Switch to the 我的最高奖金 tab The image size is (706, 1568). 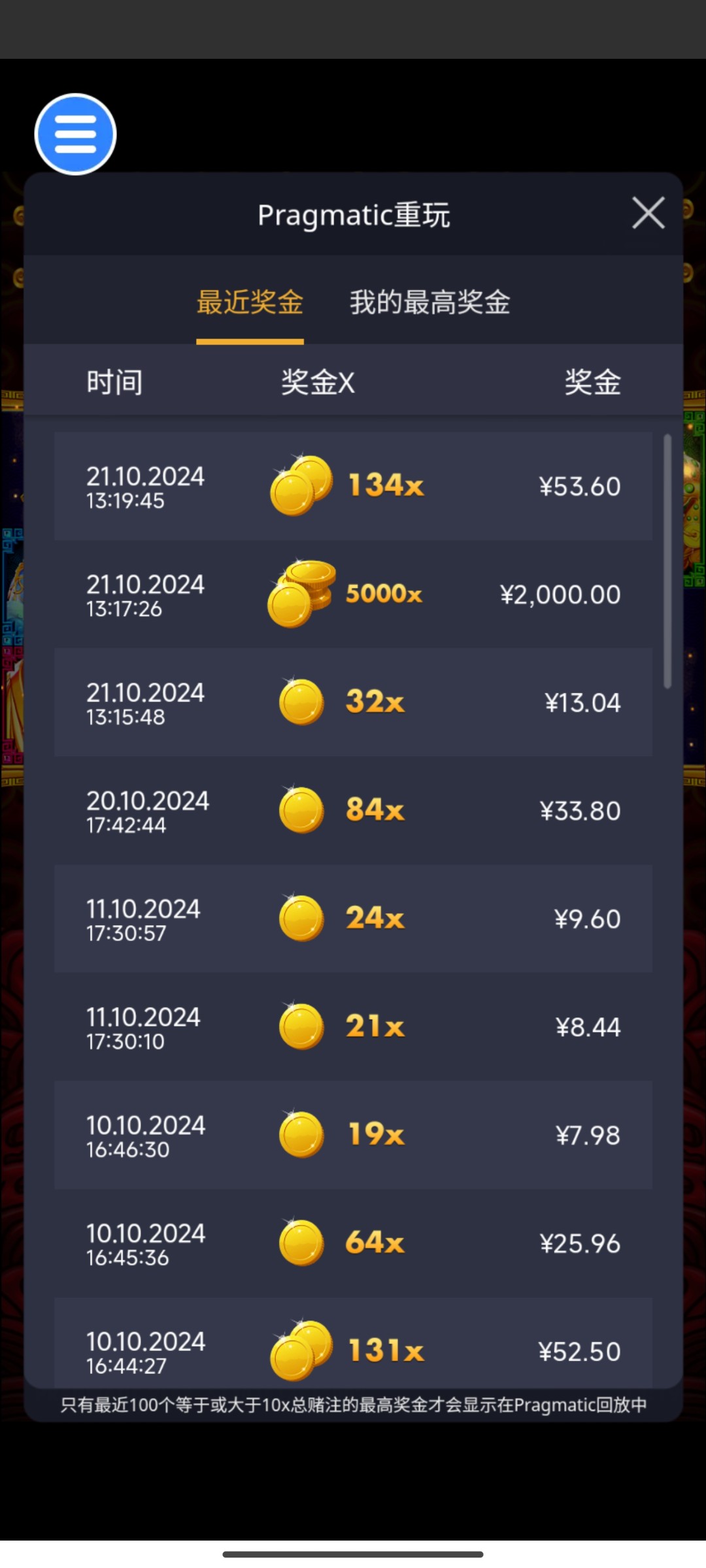(x=429, y=302)
